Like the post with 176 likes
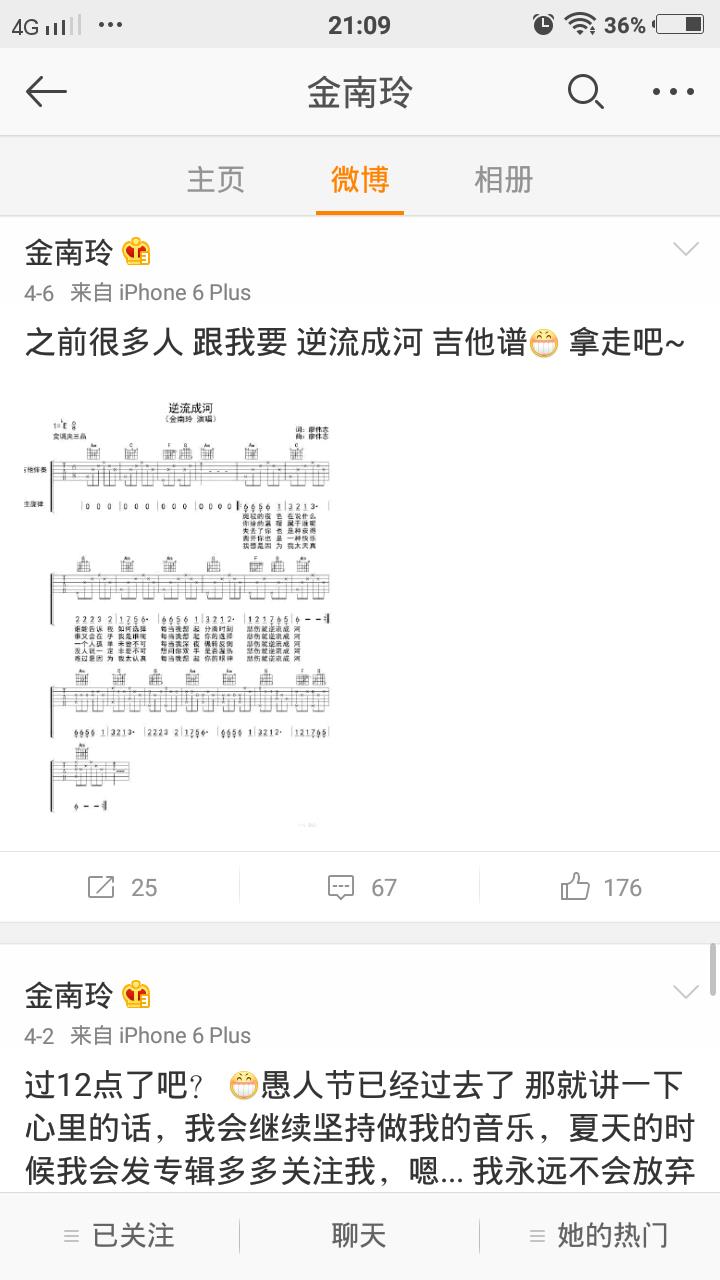720x1280 pixels. [x=600, y=887]
